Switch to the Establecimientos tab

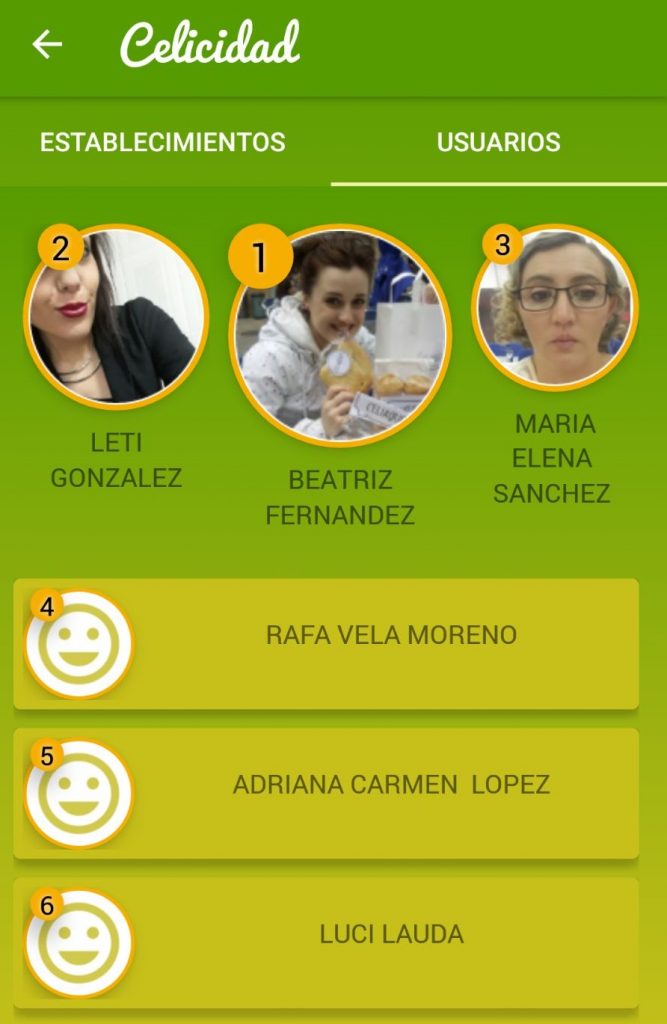pos(163,142)
